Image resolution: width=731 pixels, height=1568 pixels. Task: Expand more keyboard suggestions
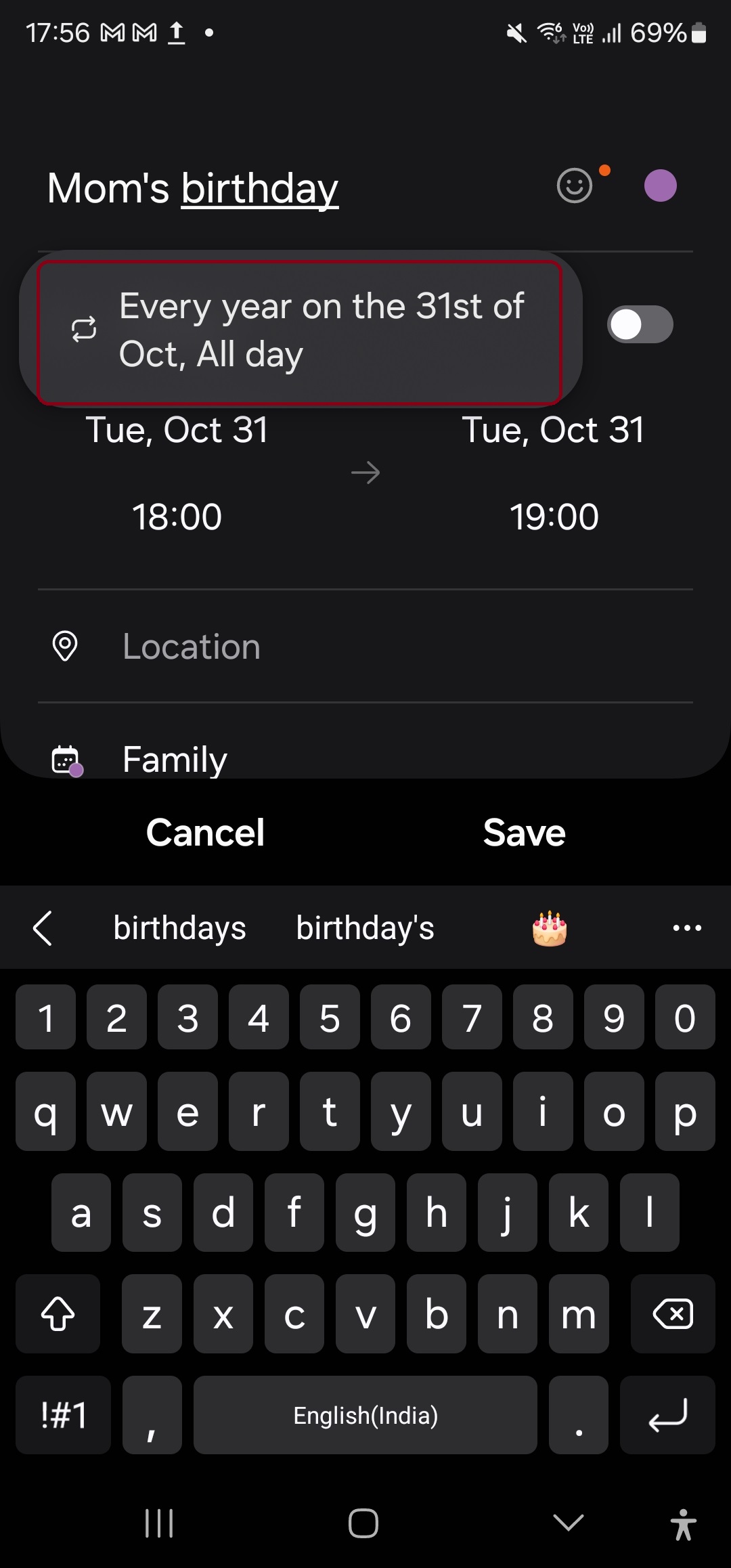coord(687,928)
